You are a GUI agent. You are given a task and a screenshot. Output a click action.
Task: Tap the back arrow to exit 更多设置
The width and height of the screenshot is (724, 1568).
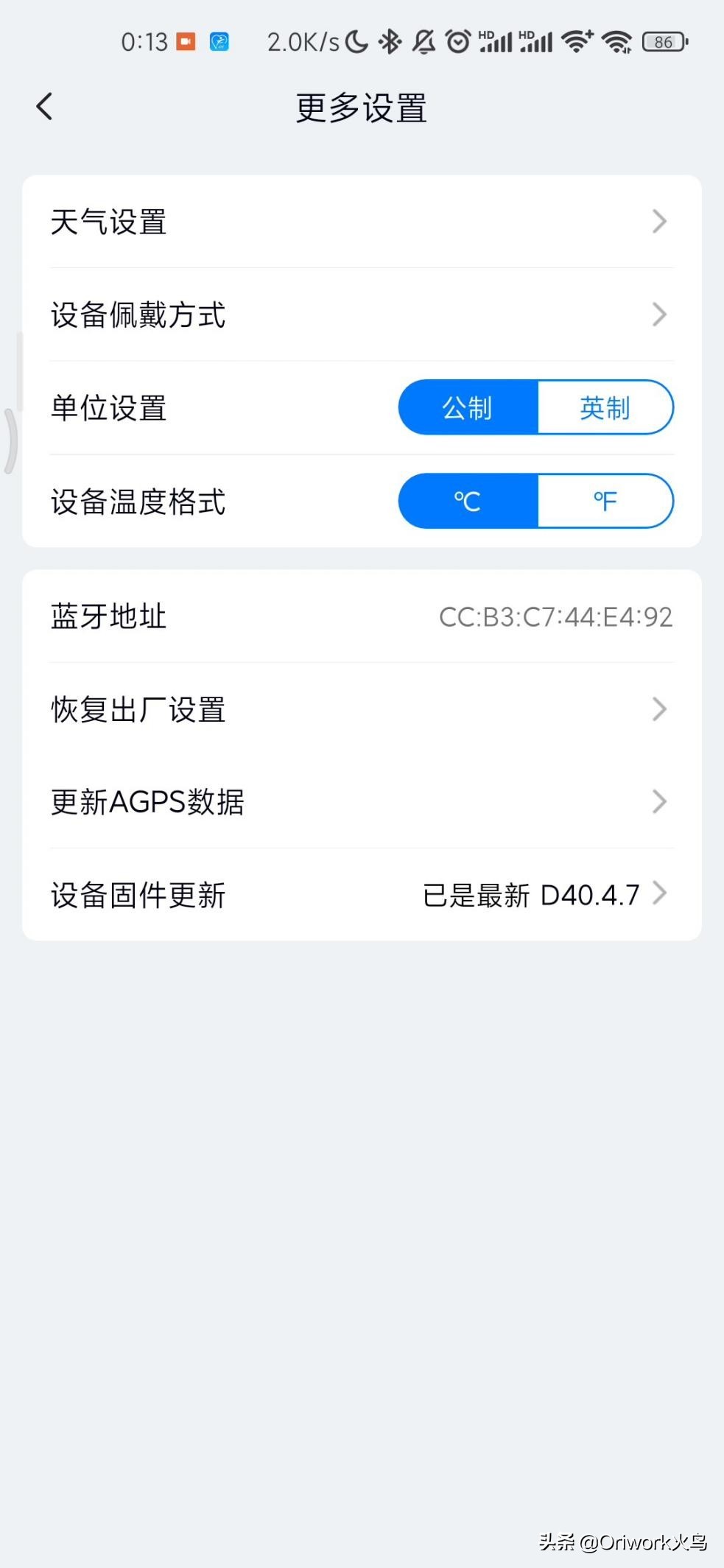click(x=44, y=106)
